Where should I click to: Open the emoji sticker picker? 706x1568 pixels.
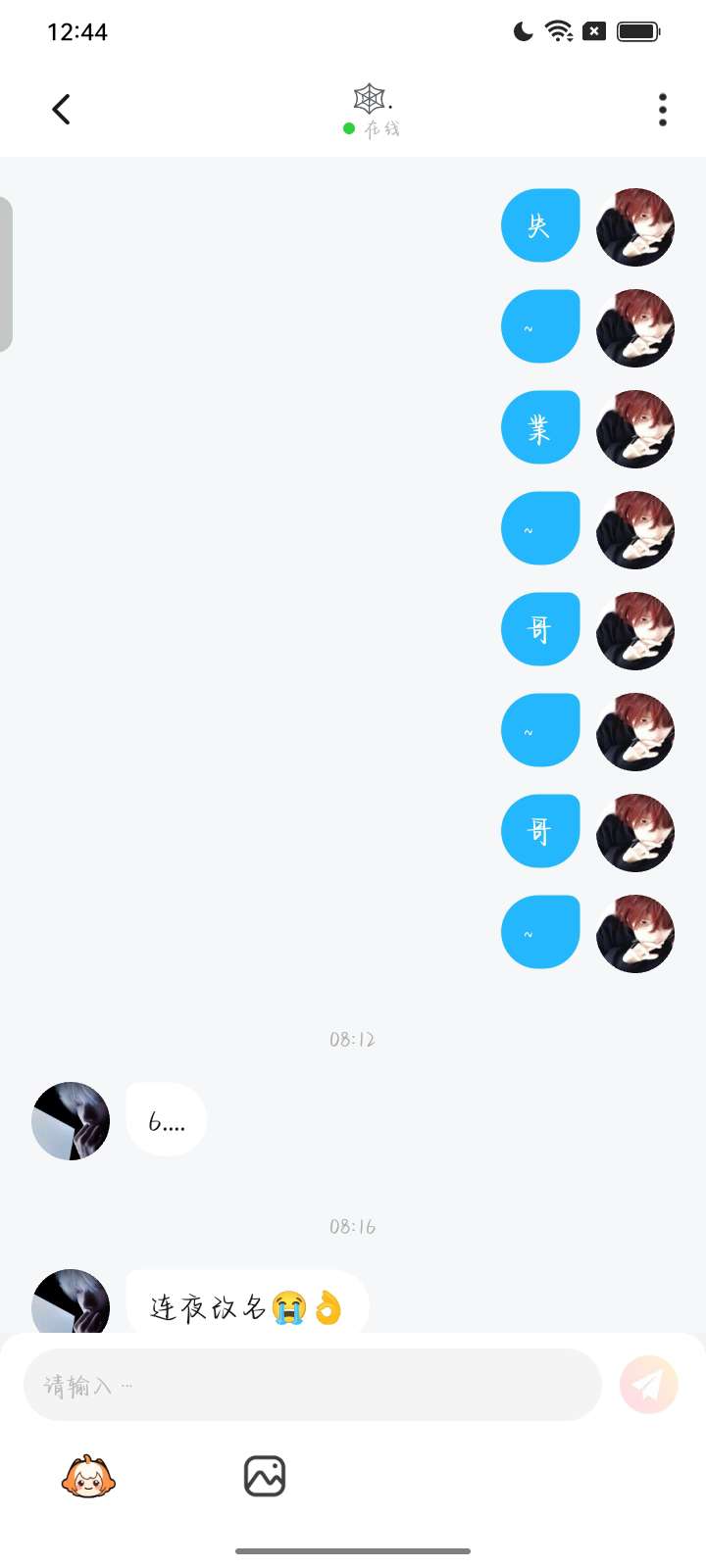(88, 1476)
